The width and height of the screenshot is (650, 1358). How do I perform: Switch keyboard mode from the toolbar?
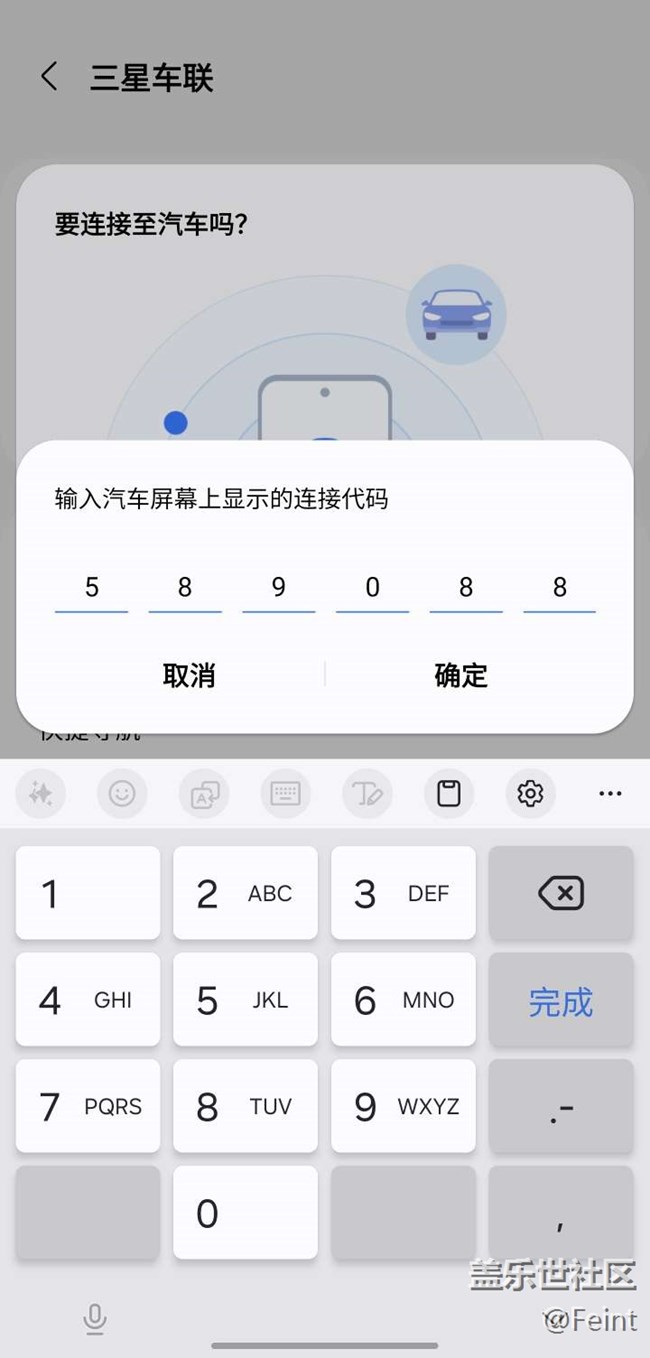pyautogui.click(x=286, y=794)
